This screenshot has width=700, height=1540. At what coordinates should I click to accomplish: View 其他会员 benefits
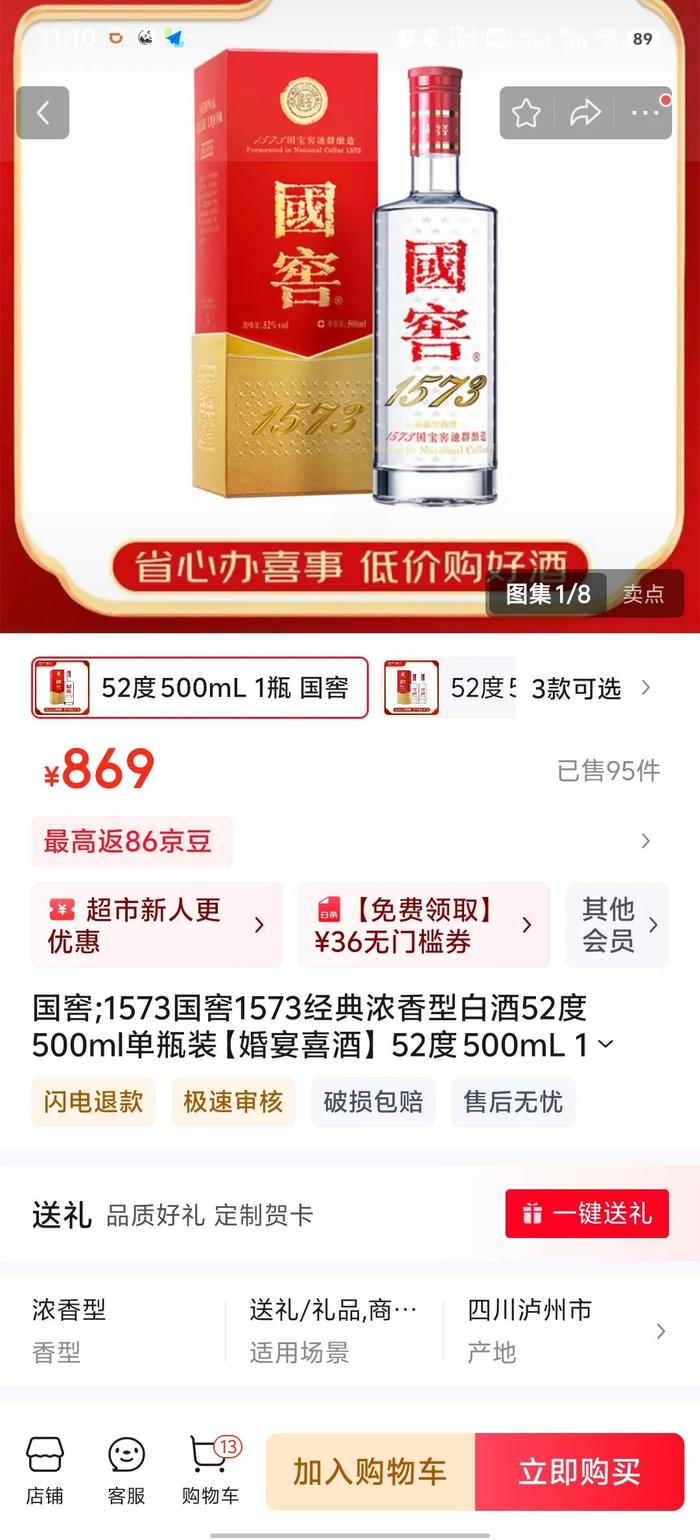coord(617,925)
